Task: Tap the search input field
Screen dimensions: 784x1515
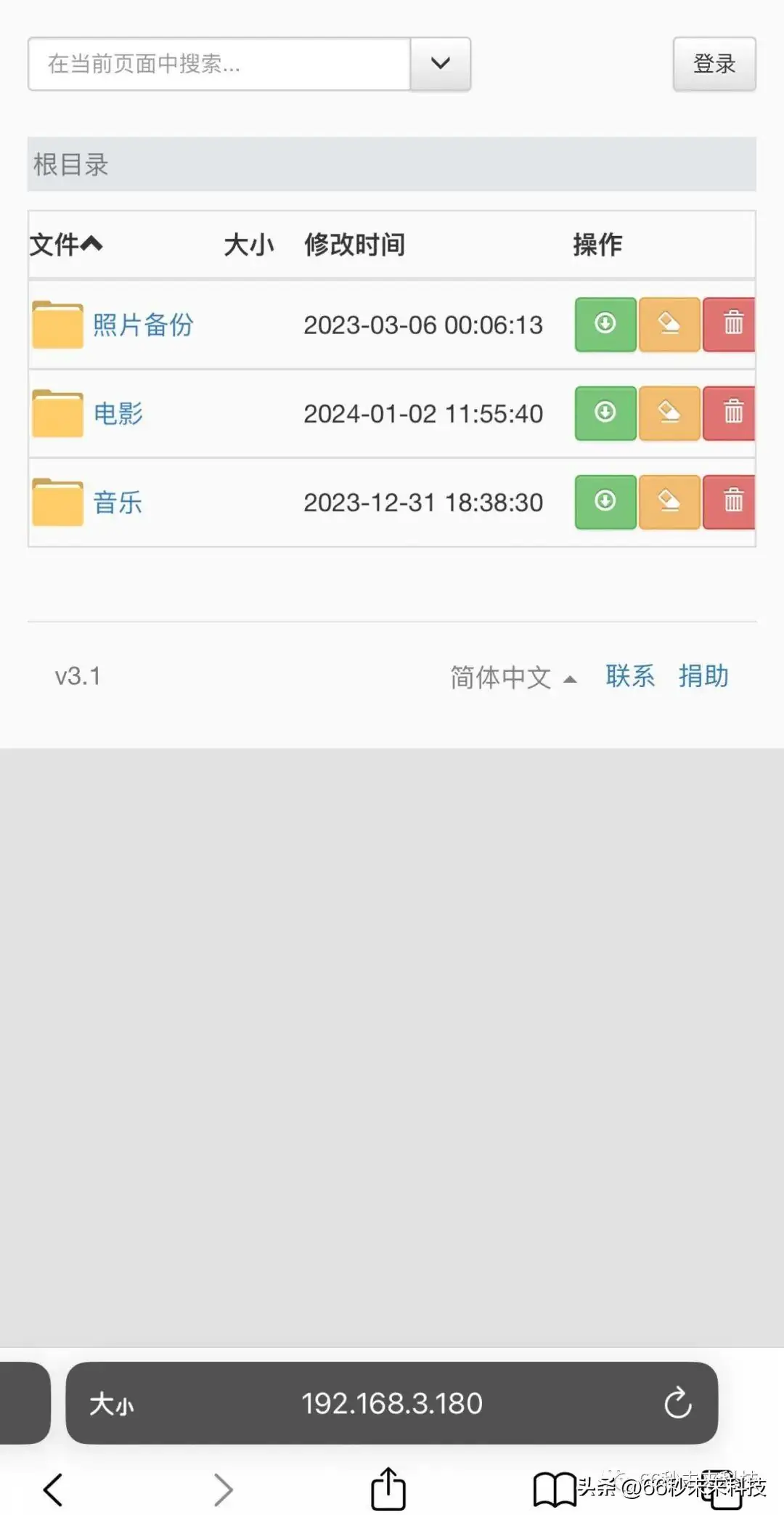Action: tap(218, 64)
